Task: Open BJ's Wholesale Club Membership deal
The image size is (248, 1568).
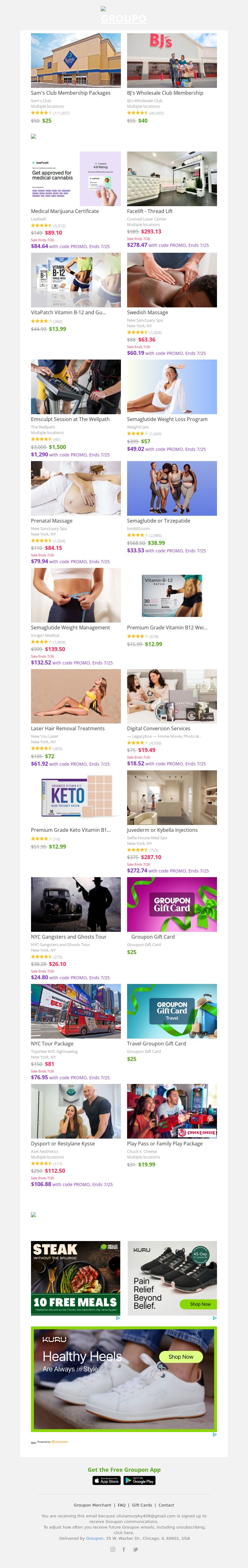Action: 171,61
